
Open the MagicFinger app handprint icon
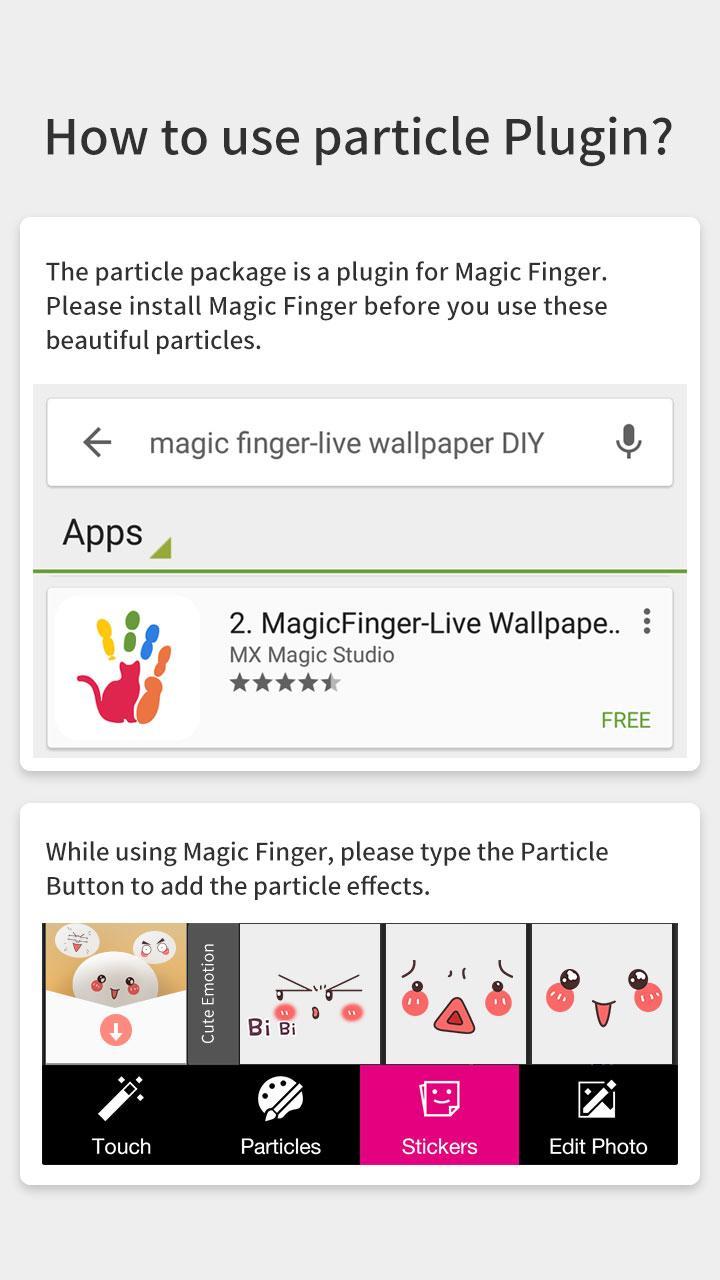pos(126,666)
